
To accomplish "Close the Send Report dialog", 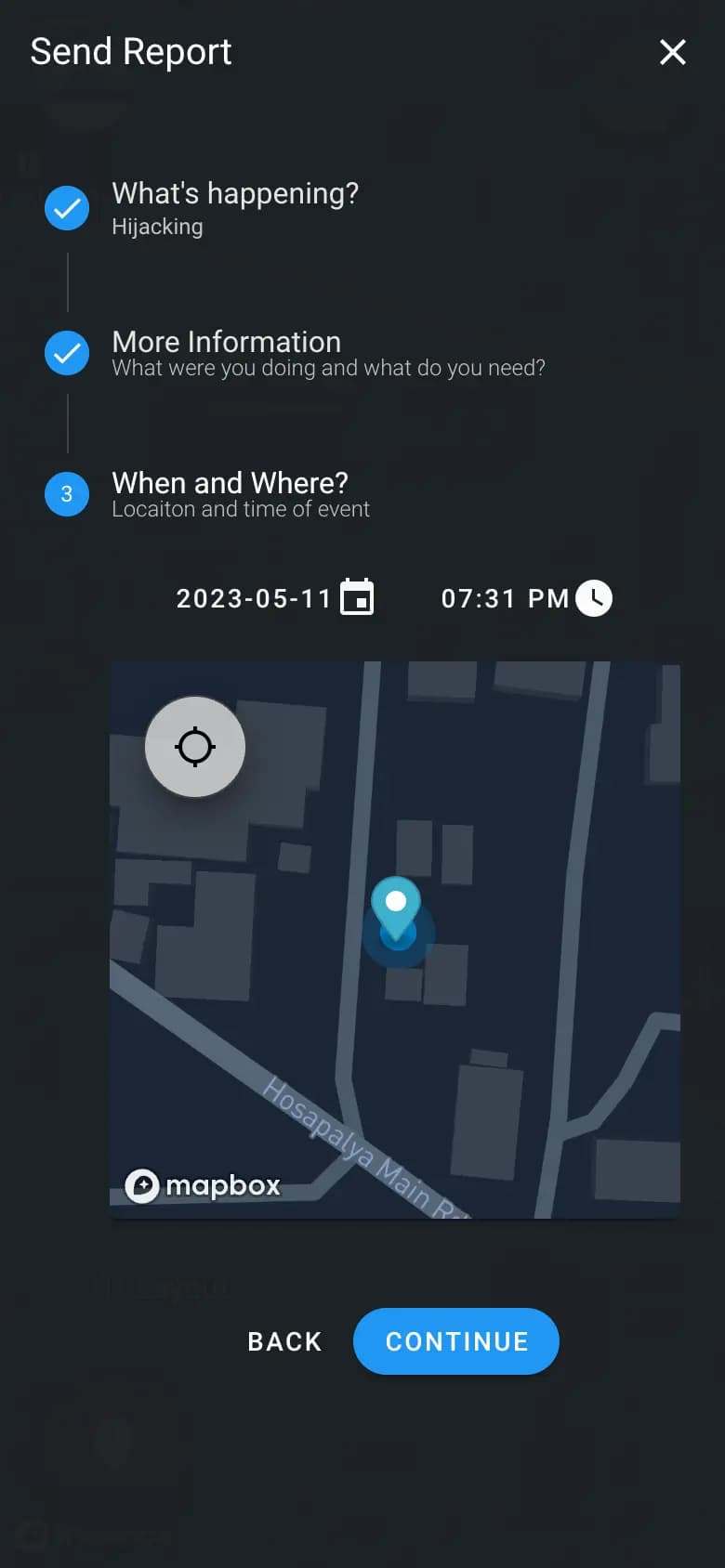I will click(x=672, y=52).
